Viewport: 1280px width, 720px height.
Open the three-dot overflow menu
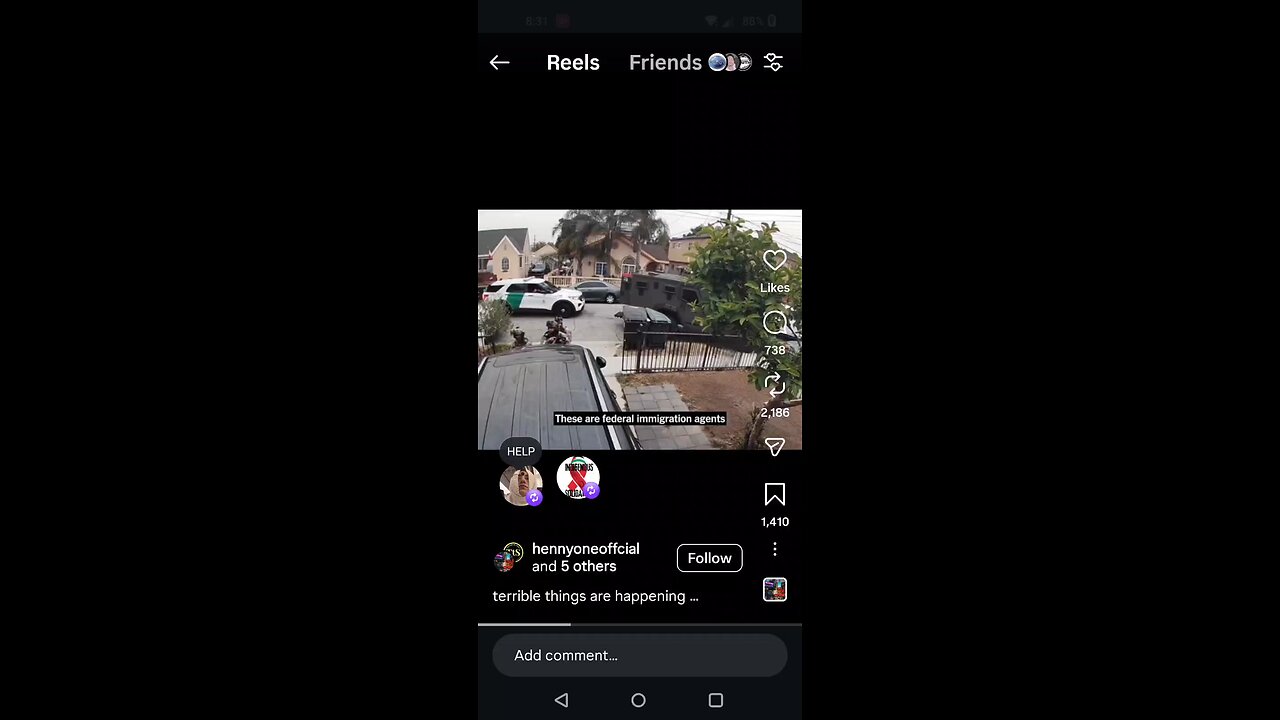pyautogui.click(x=774, y=549)
